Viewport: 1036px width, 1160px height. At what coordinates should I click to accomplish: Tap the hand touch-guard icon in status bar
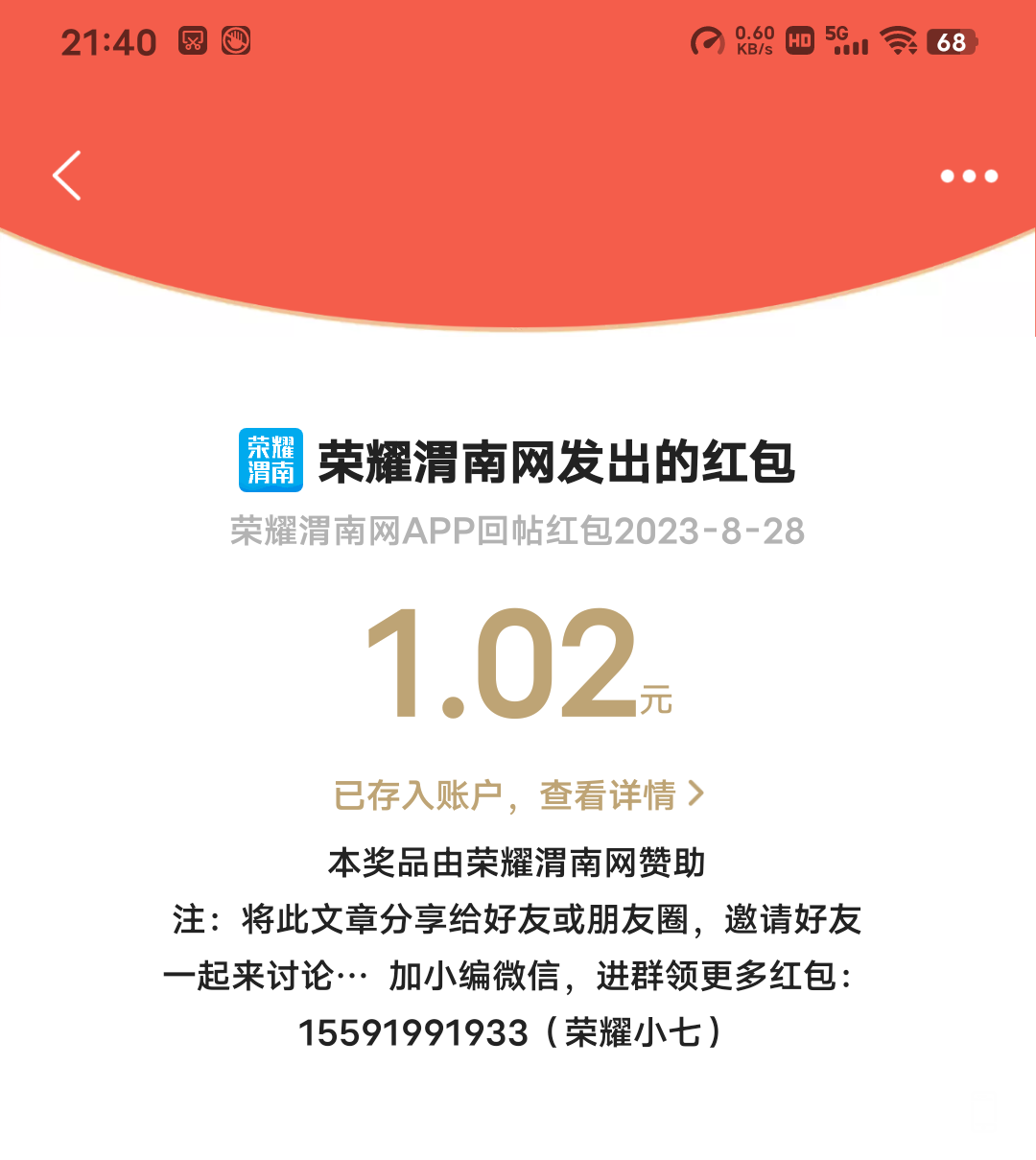[235, 41]
